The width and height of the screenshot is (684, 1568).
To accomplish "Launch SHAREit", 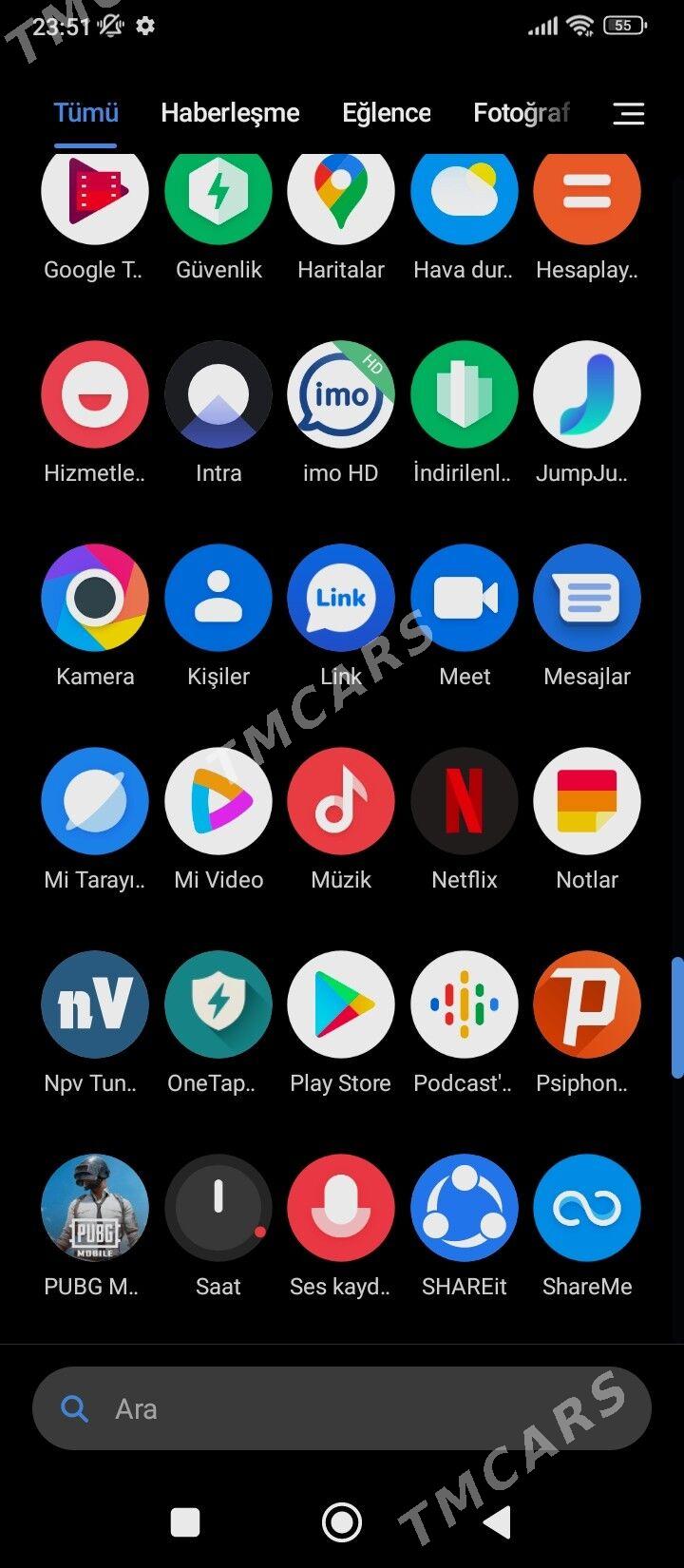I will 464,1209.
